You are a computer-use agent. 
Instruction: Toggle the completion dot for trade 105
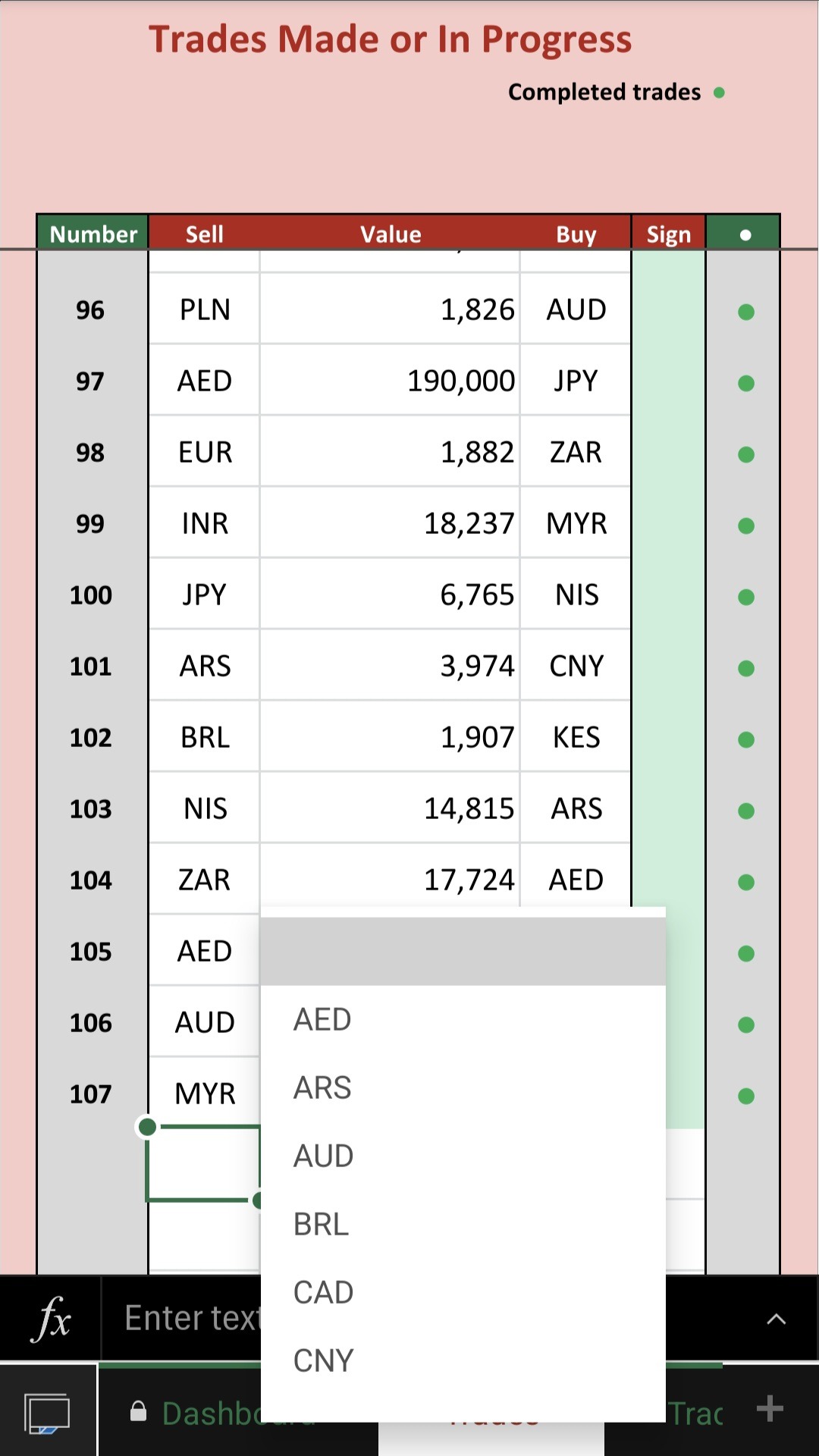[x=746, y=952]
